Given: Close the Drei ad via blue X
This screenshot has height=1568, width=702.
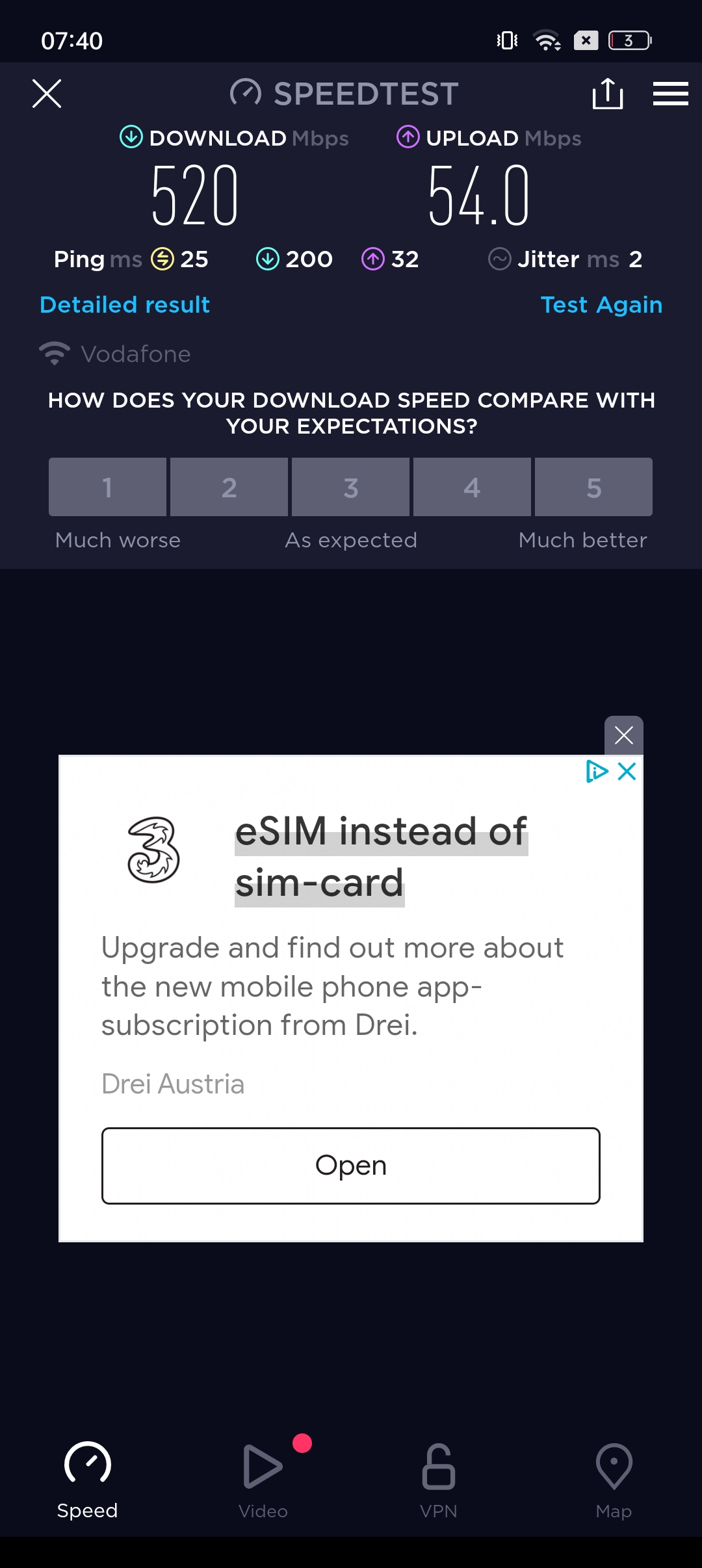Looking at the screenshot, I should [x=627, y=772].
